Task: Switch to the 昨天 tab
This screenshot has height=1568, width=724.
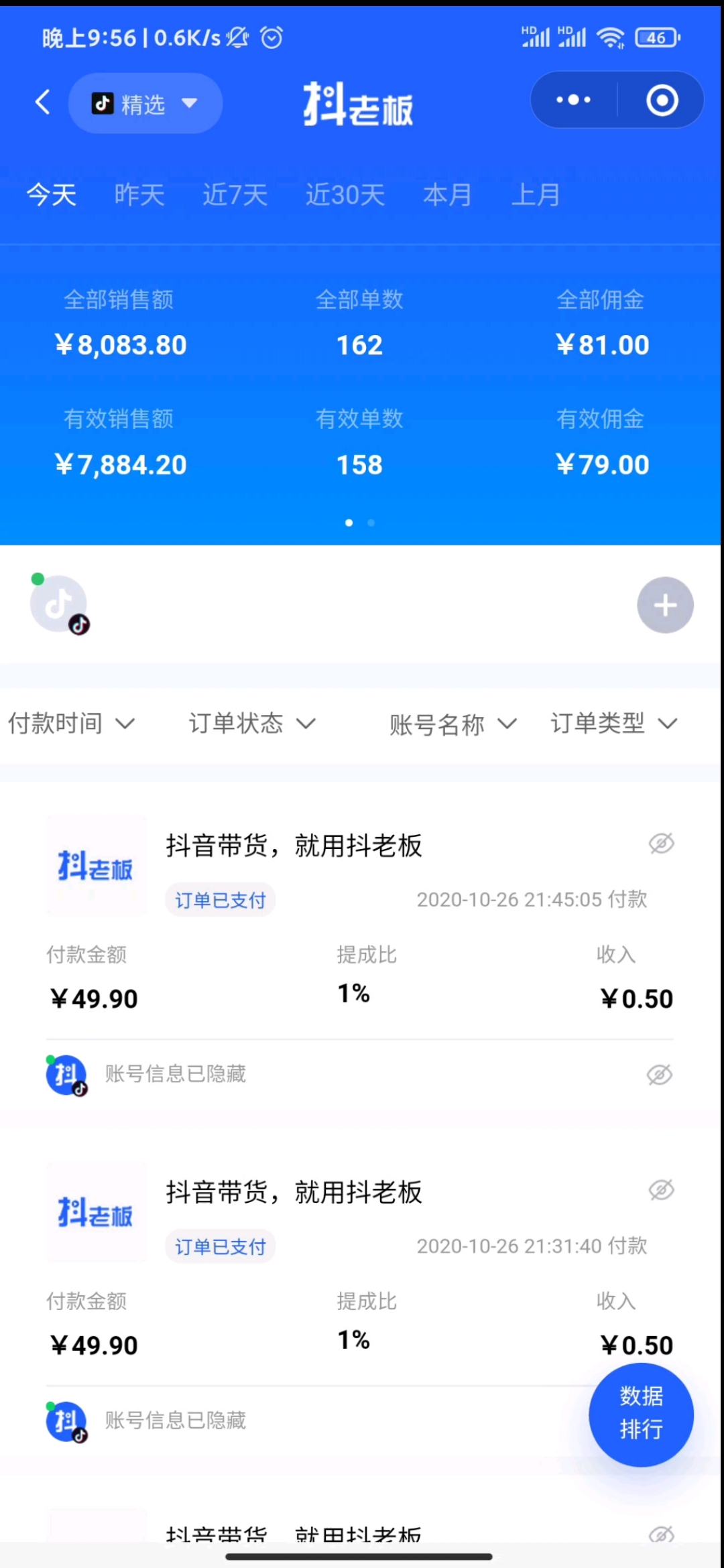Action: (x=139, y=195)
